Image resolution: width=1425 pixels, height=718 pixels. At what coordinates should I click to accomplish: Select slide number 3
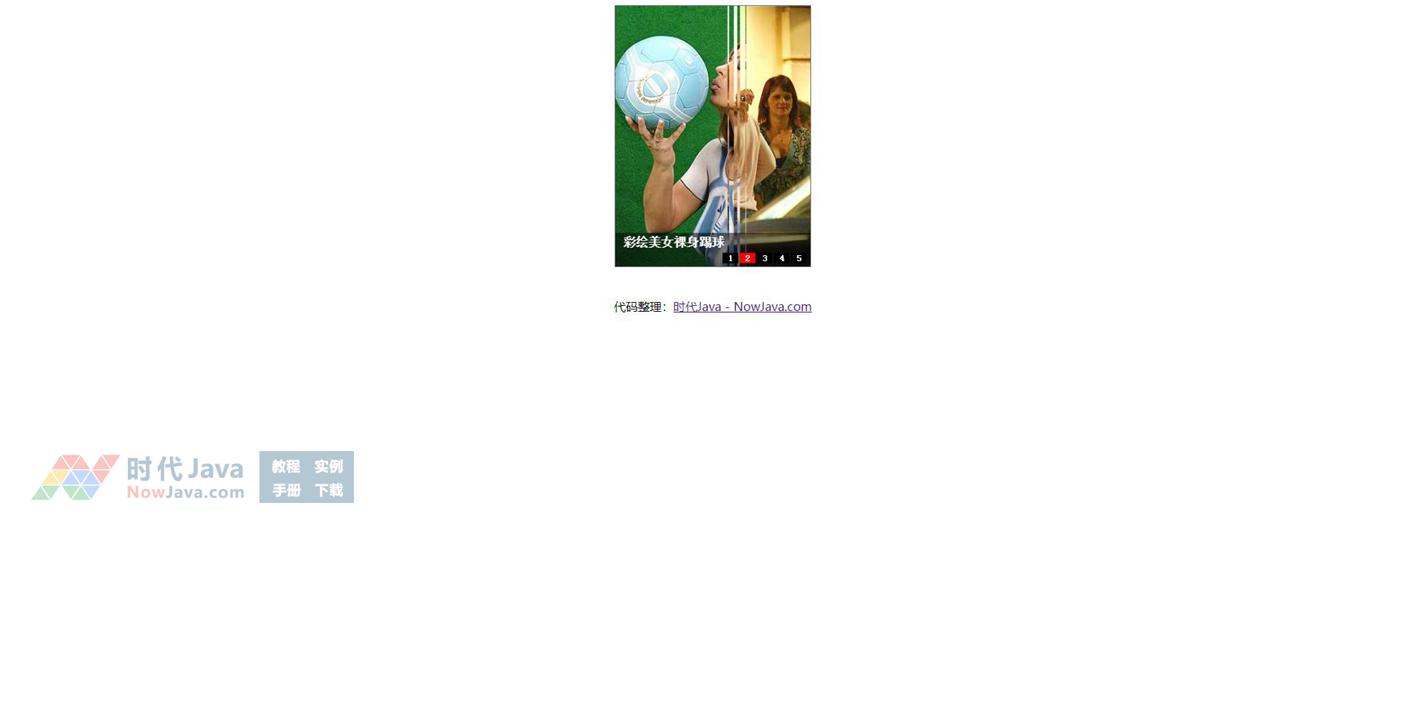click(765, 258)
